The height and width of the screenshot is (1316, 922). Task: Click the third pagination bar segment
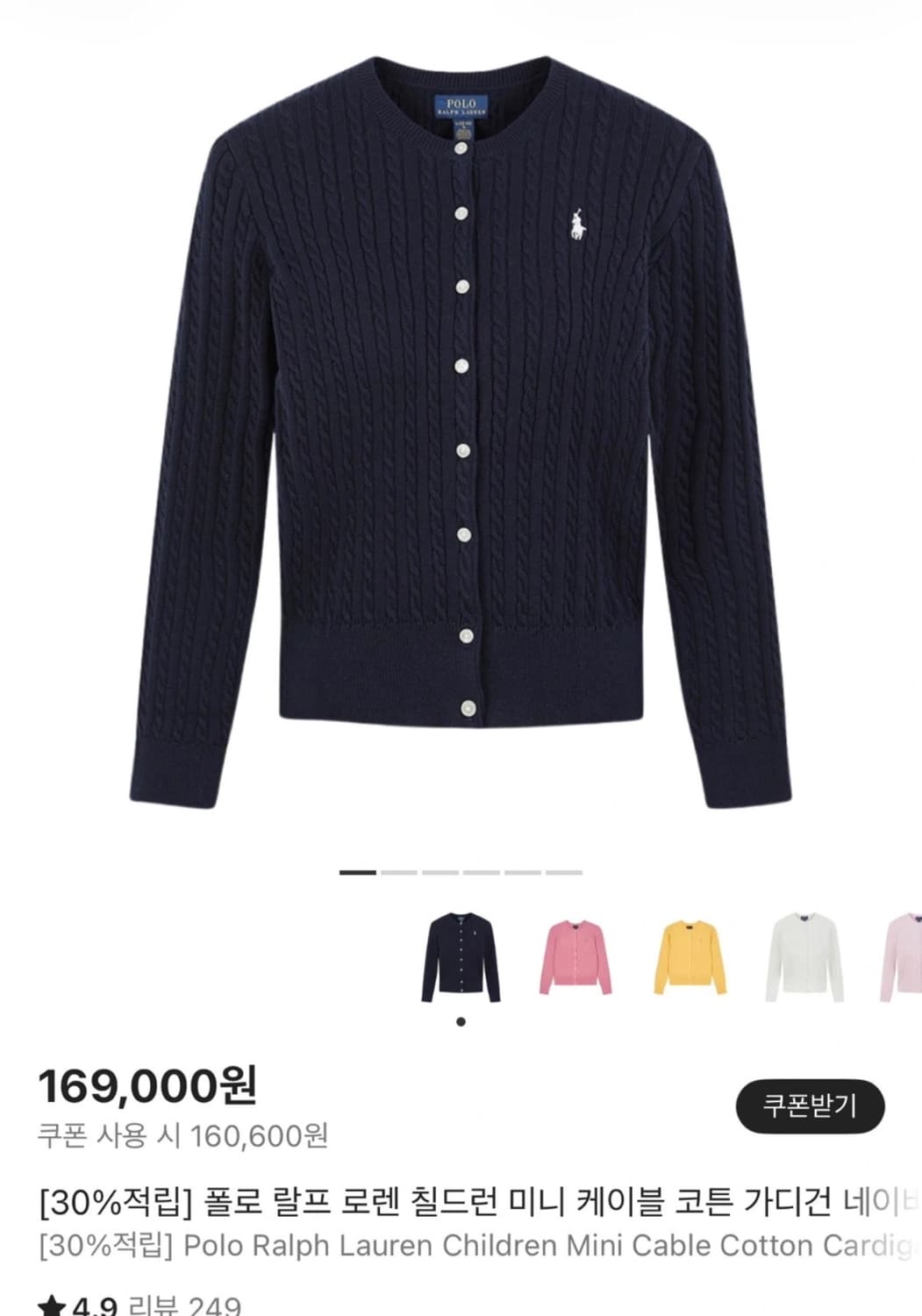click(x=440, y=872)
